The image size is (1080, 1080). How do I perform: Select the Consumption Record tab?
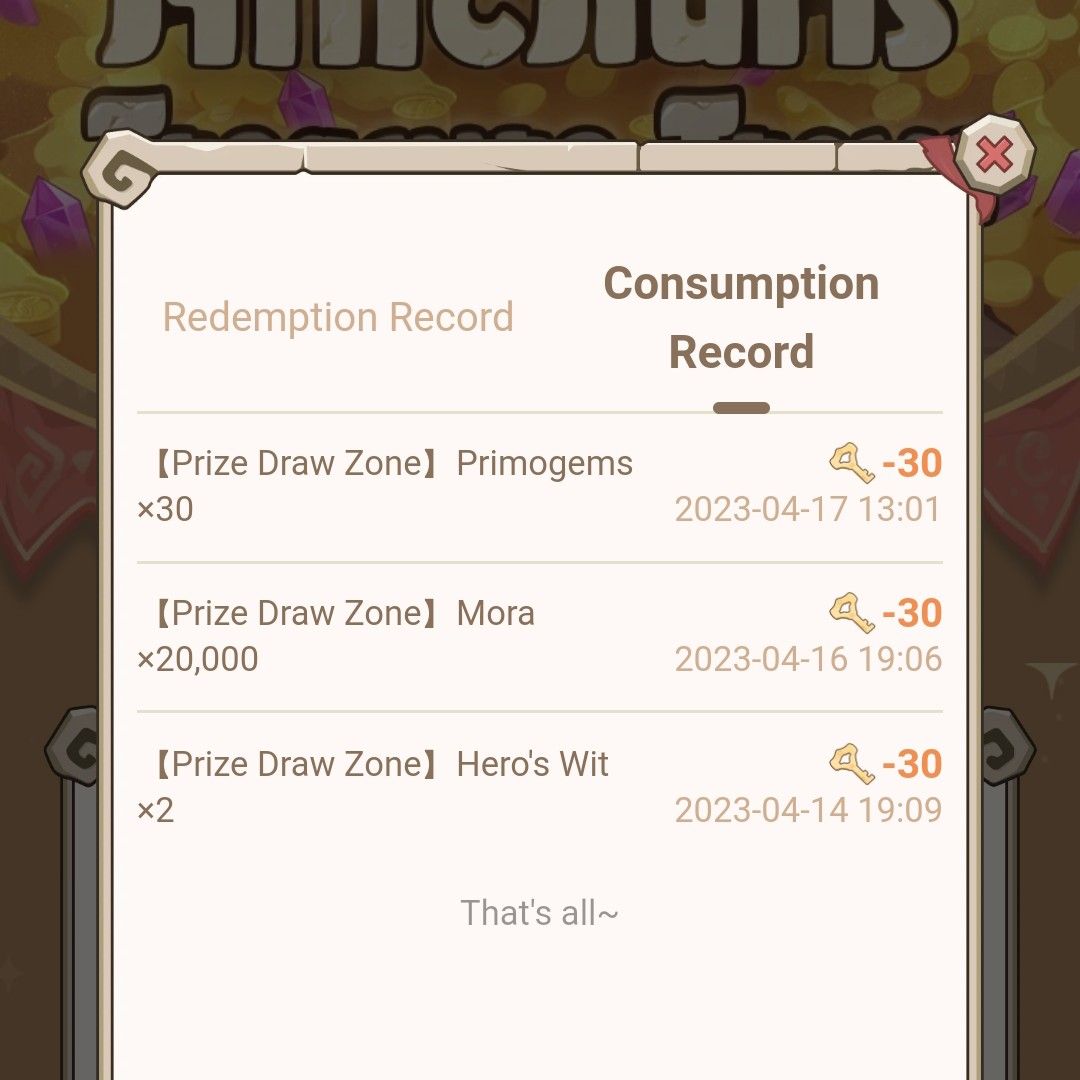741,318
